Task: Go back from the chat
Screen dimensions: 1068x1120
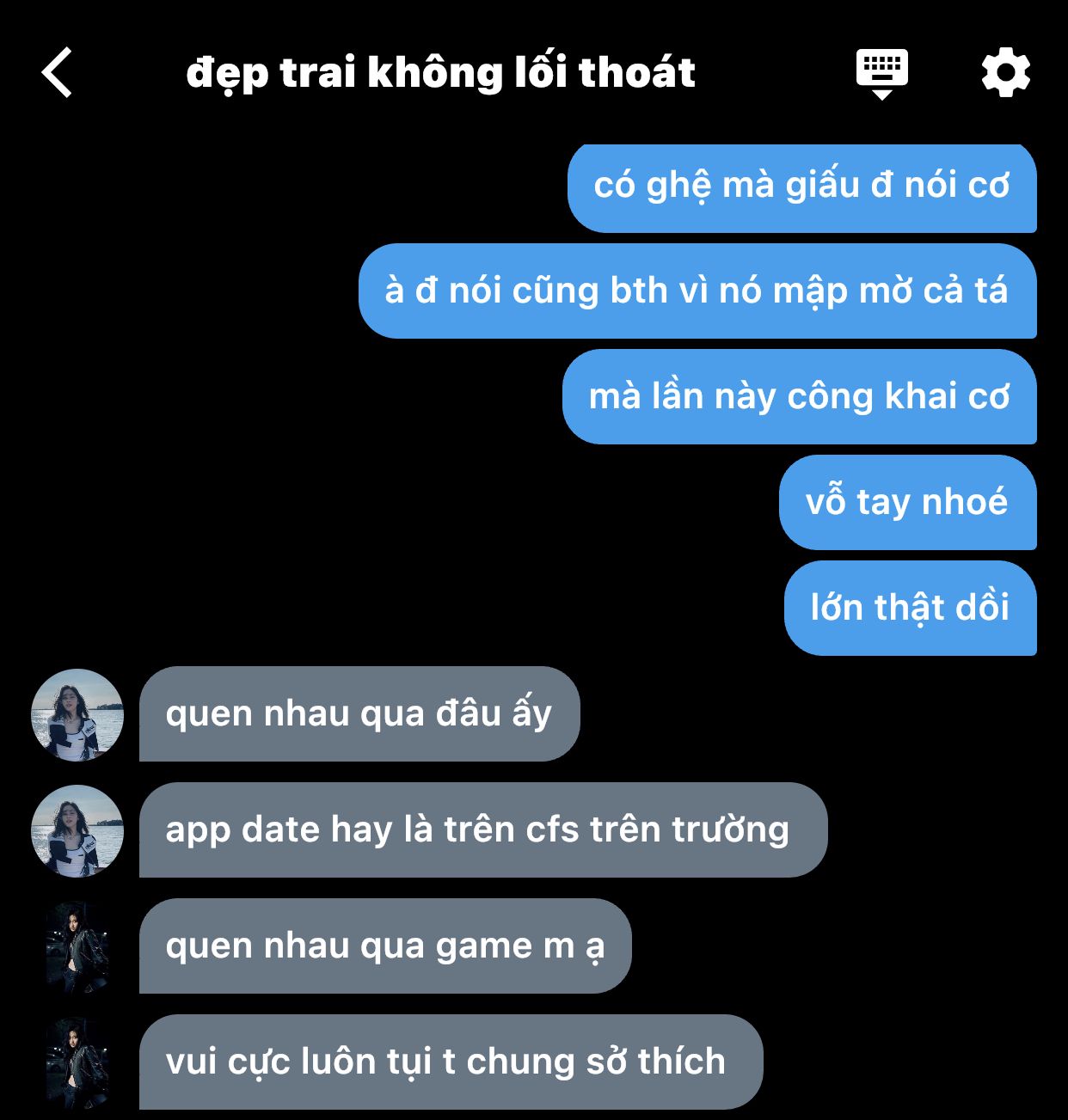Action: point(58,72)
